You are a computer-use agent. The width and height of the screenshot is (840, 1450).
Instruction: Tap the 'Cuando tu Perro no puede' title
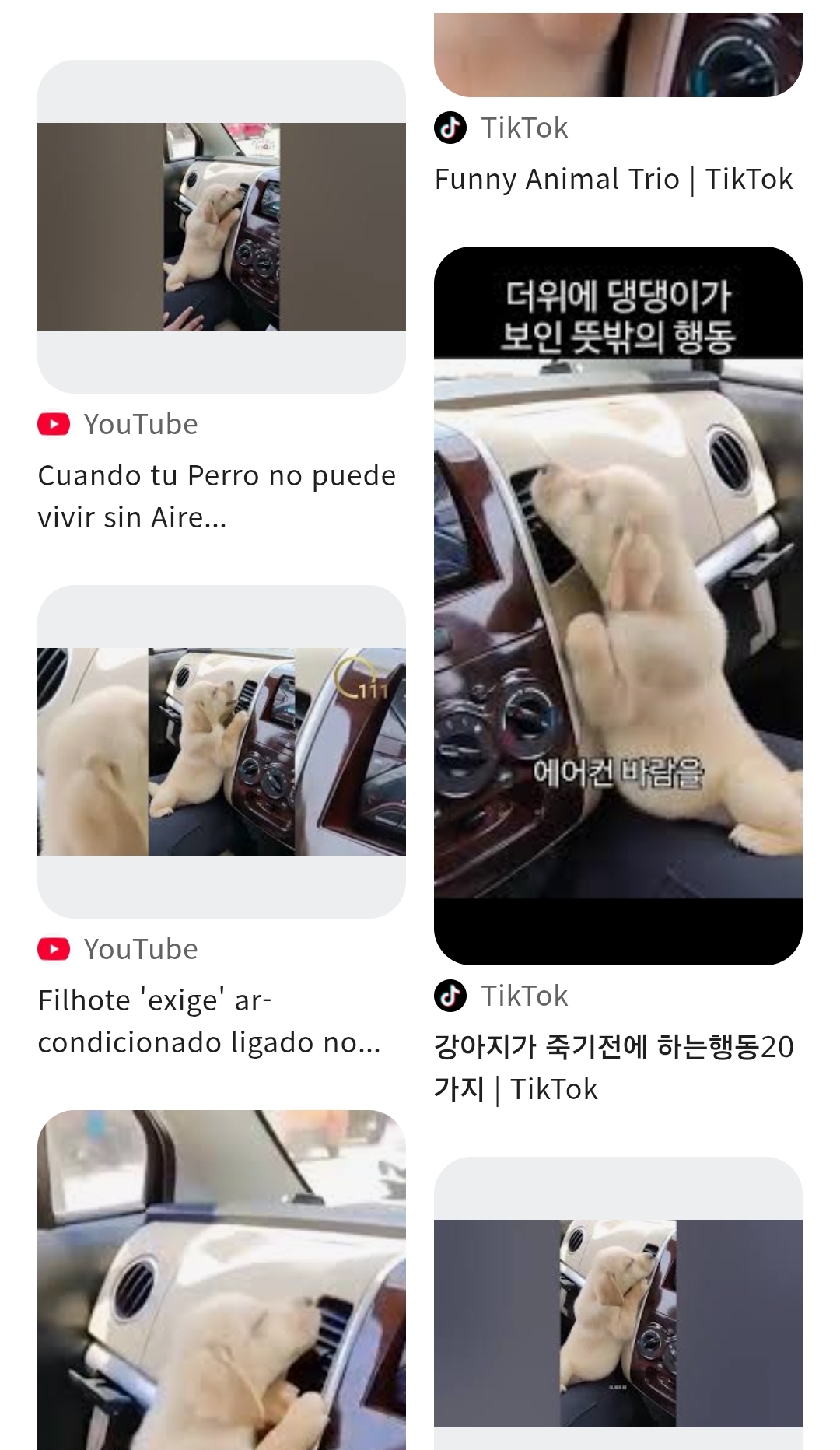tap(217, 496)
